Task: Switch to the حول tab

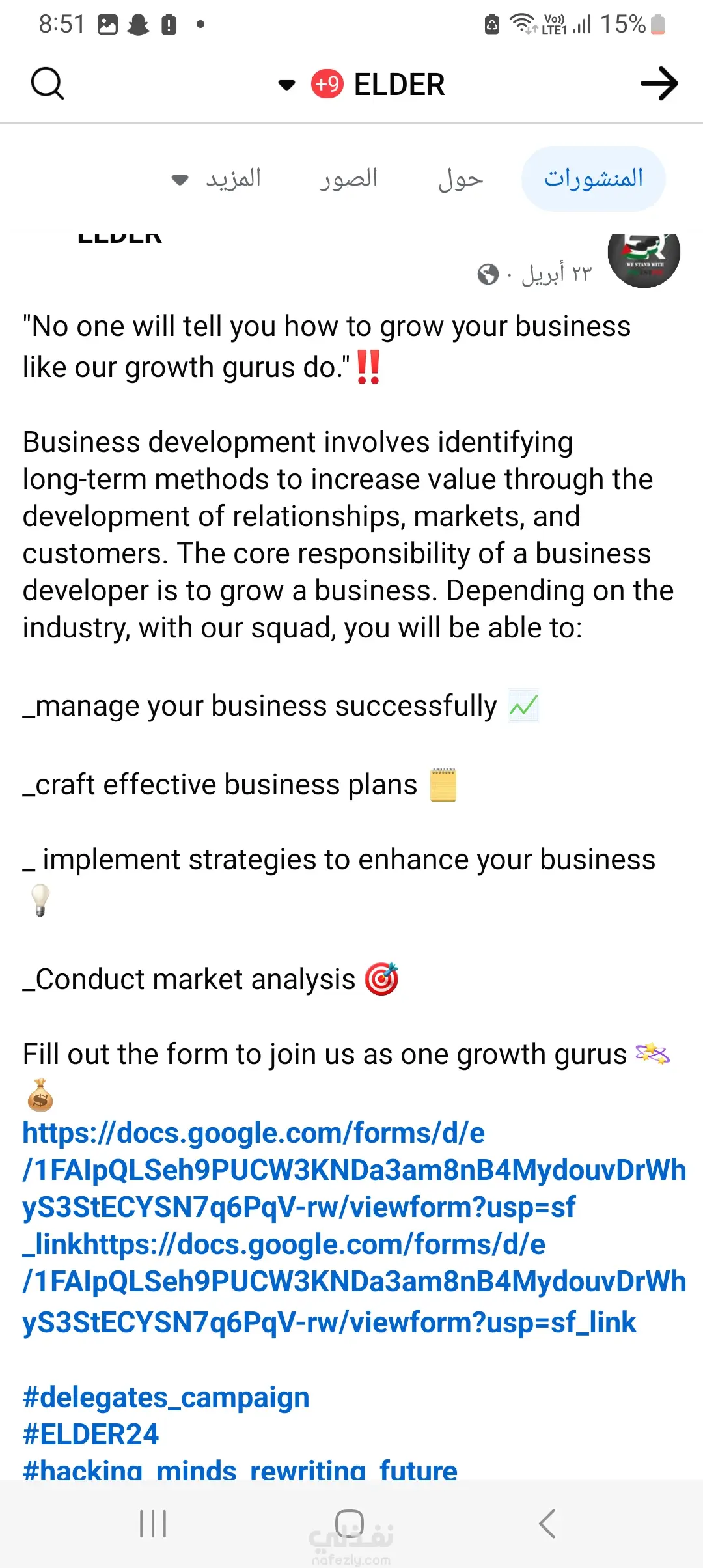Action: point(460,178)
